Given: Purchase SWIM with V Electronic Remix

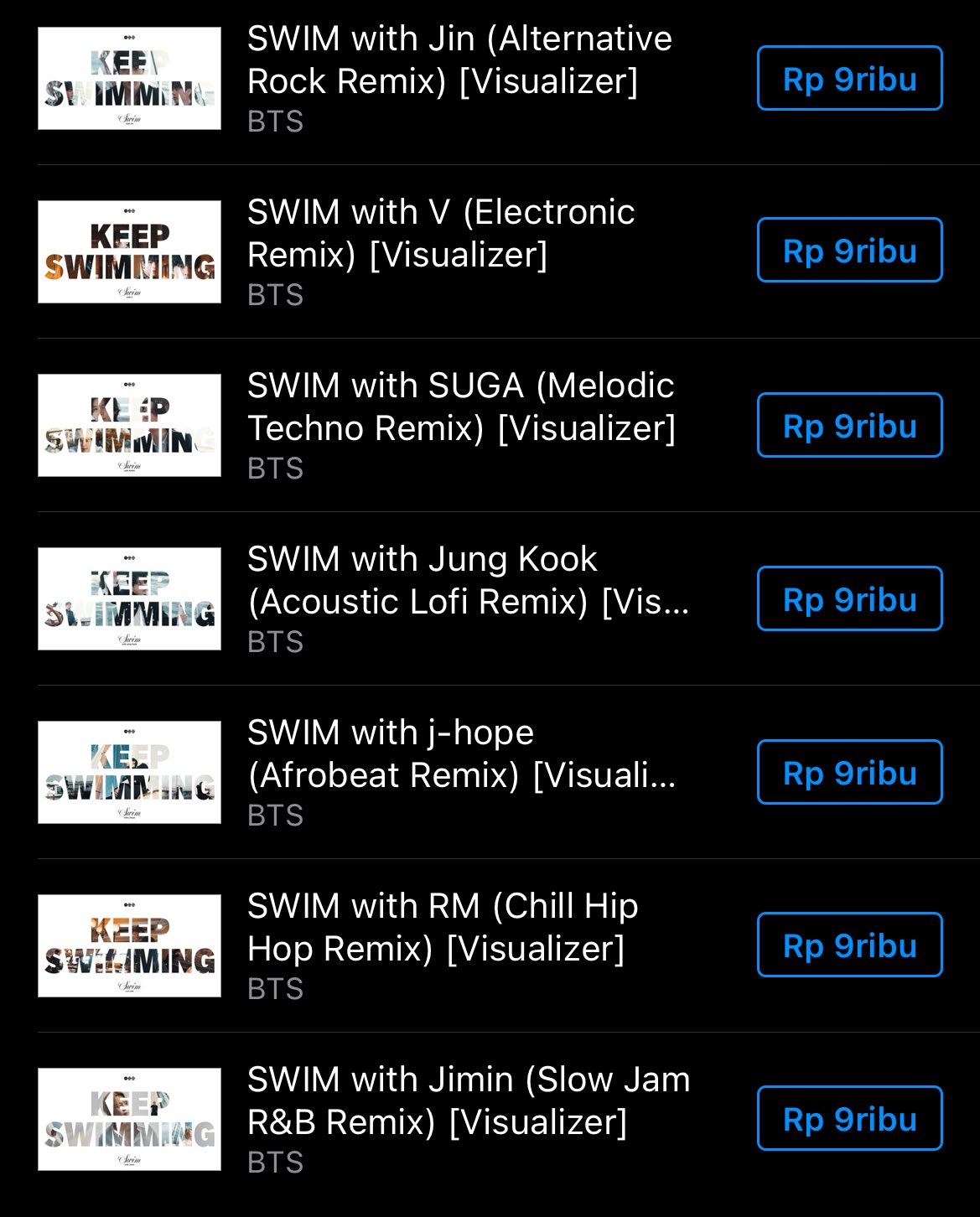Looking at the screenshot, I should click(849, 251).
